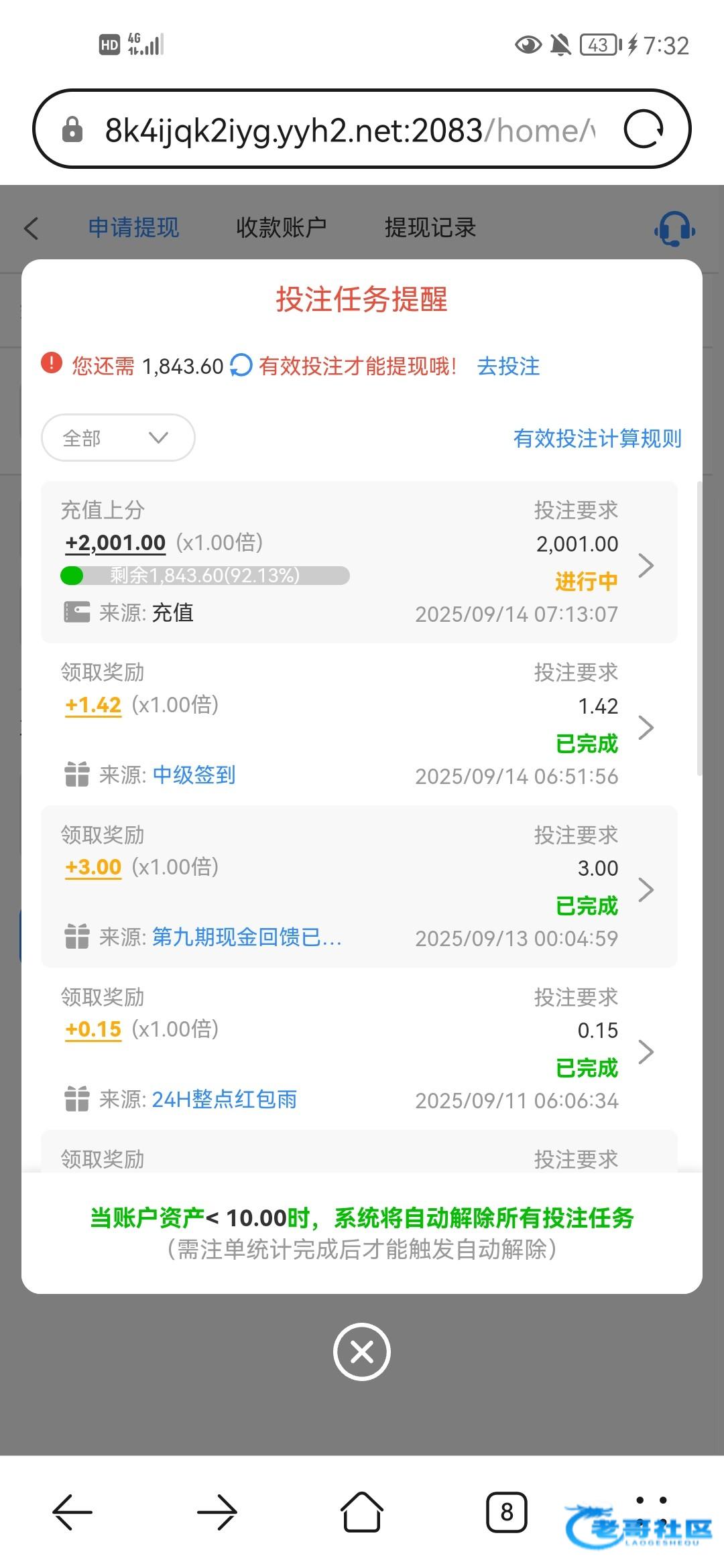The image size is (724, 1568).
Task: Tap the 去投注 link
Action: [508, 367]
